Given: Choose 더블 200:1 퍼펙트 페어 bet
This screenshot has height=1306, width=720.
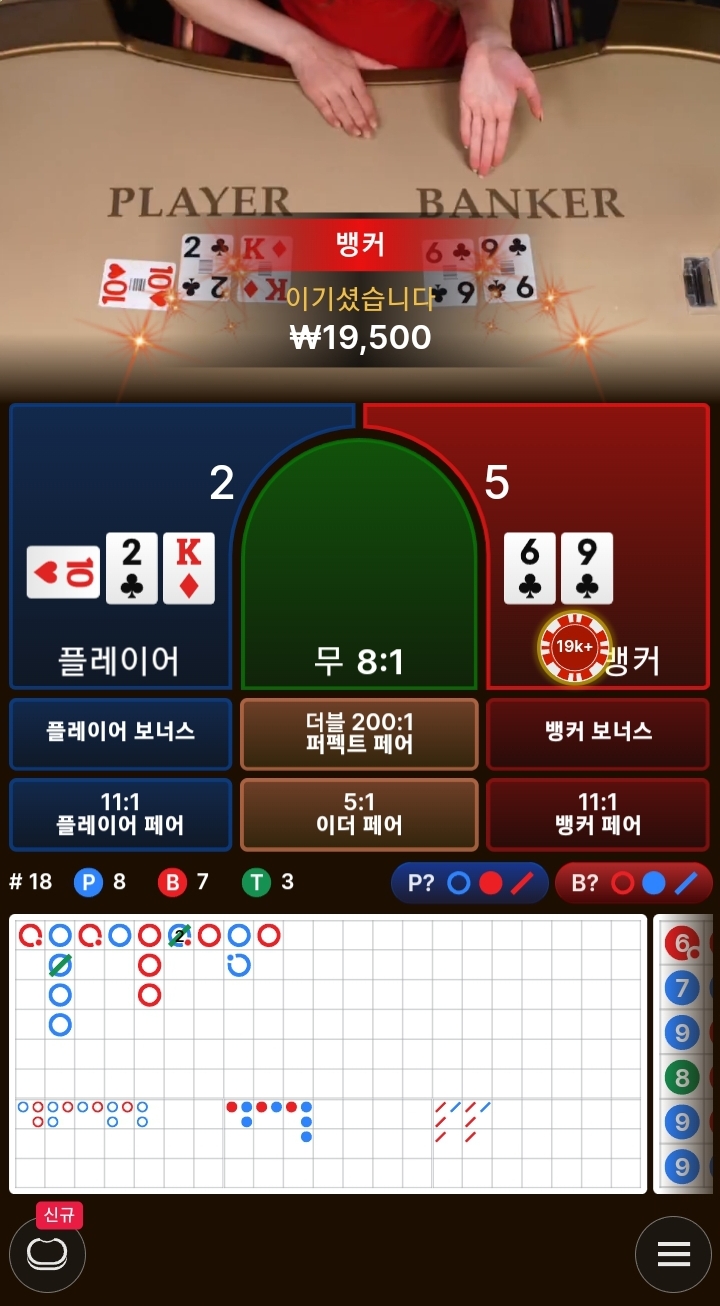Looking at the screenshot, I should (x=359, y=733).
